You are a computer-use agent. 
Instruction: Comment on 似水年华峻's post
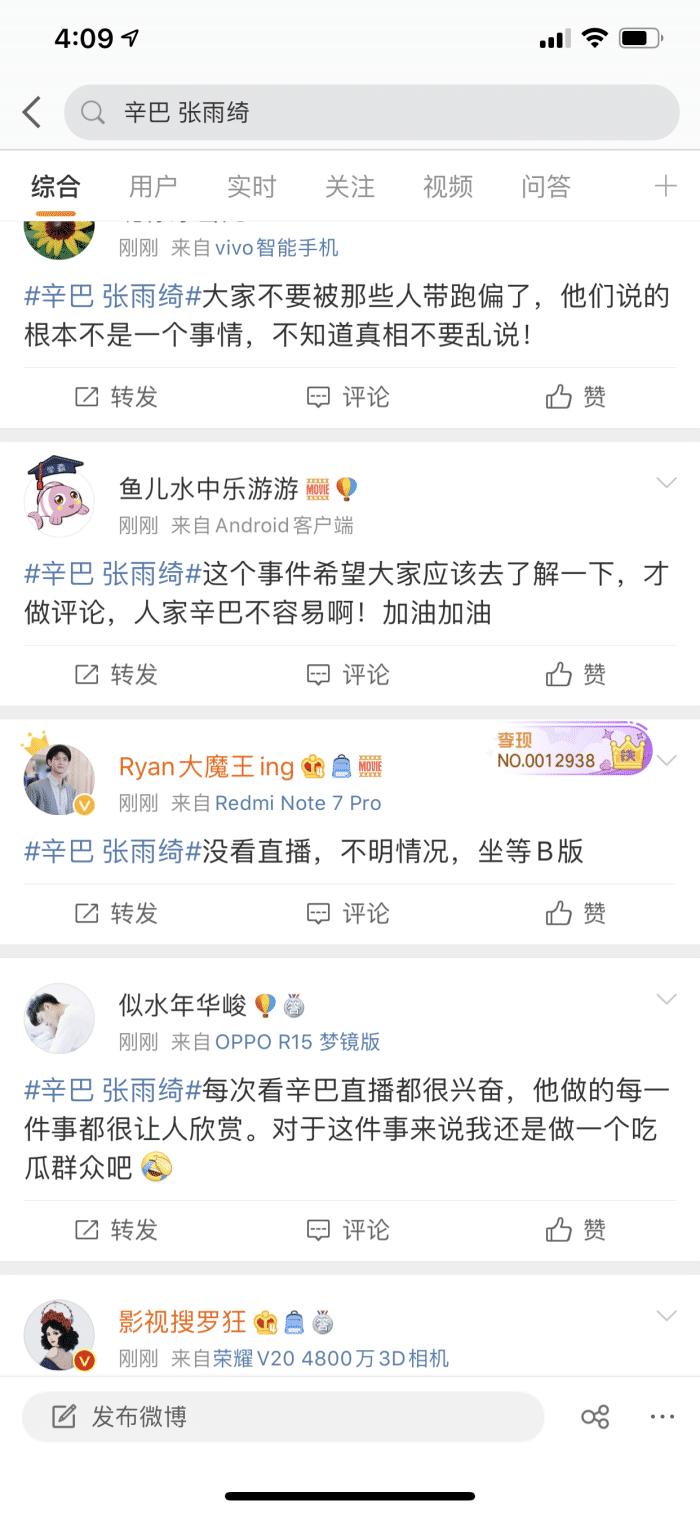point(348,1229)
